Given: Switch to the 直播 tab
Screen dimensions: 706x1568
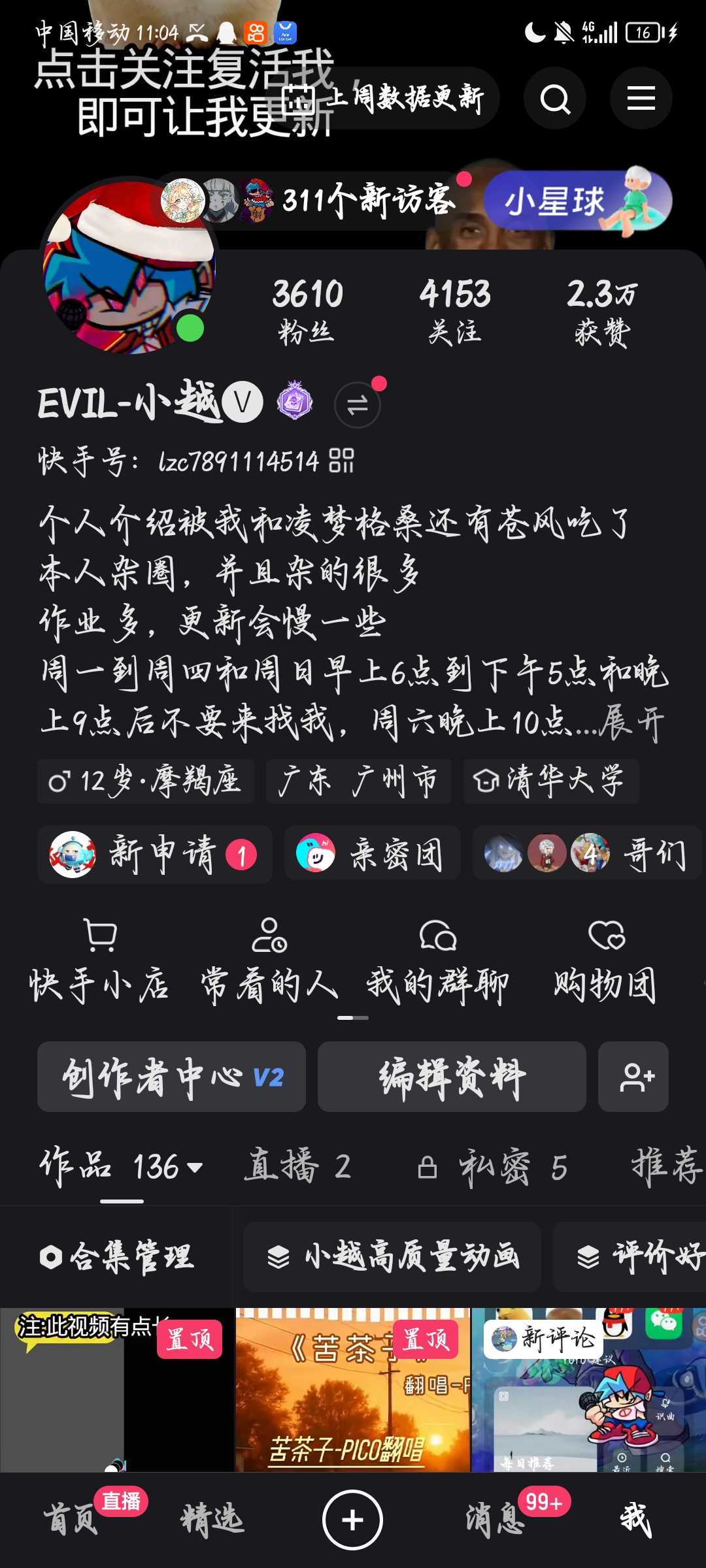Looking at the screenshot, I should (x=298, y=1167).
